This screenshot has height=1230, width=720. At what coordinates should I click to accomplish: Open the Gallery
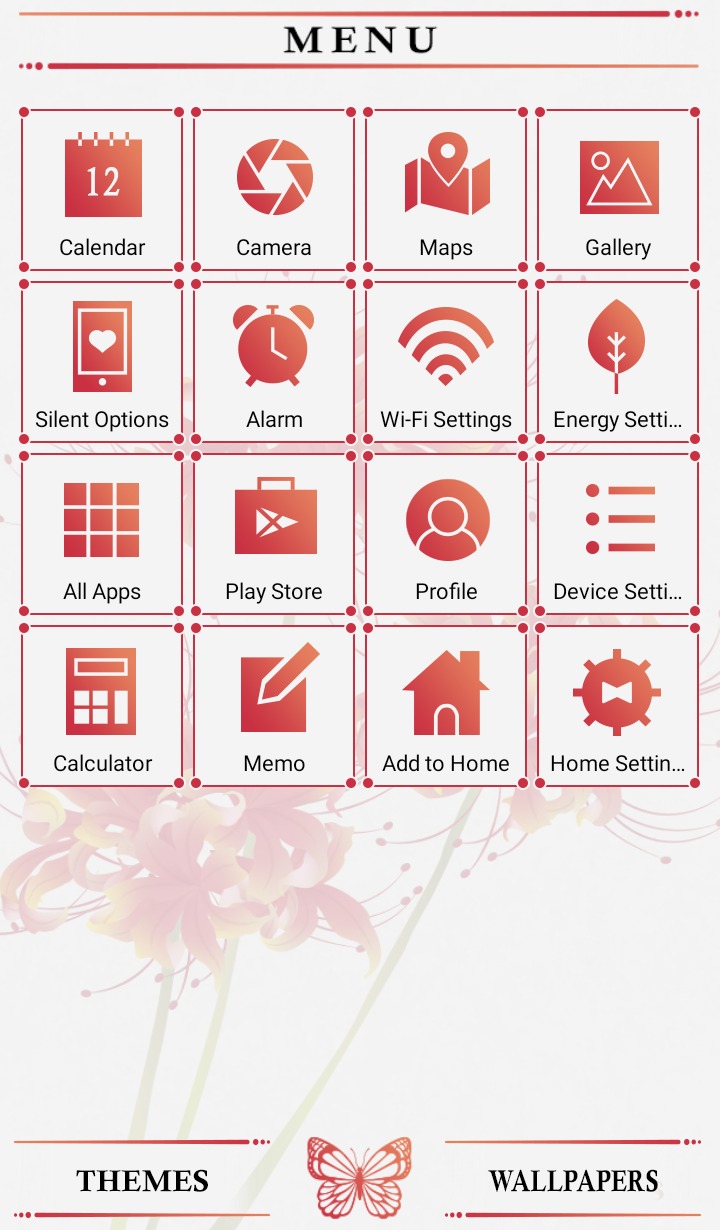[x=618, y=190]
